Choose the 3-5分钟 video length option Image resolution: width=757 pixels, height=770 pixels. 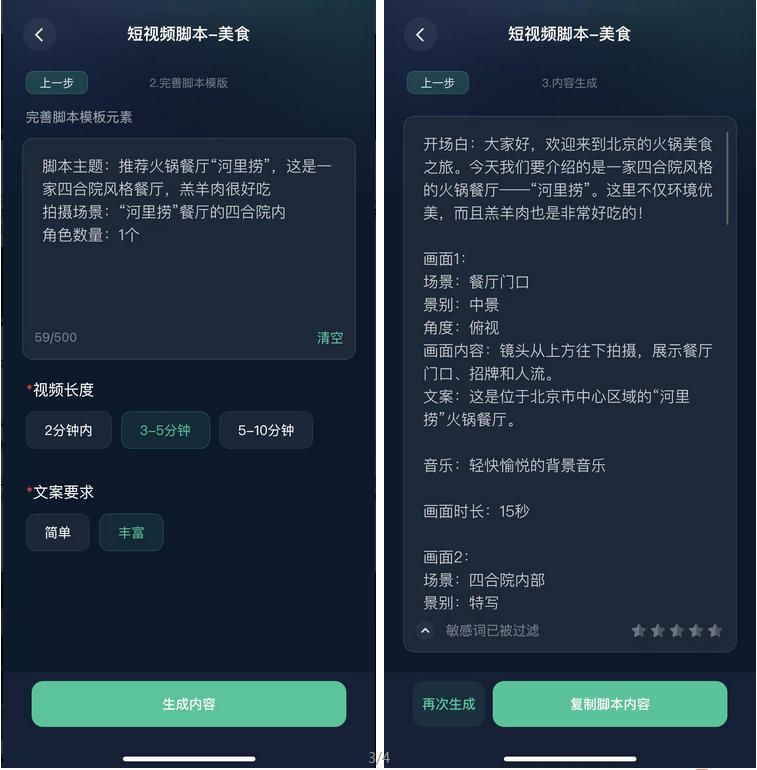(x=165, y=430)
